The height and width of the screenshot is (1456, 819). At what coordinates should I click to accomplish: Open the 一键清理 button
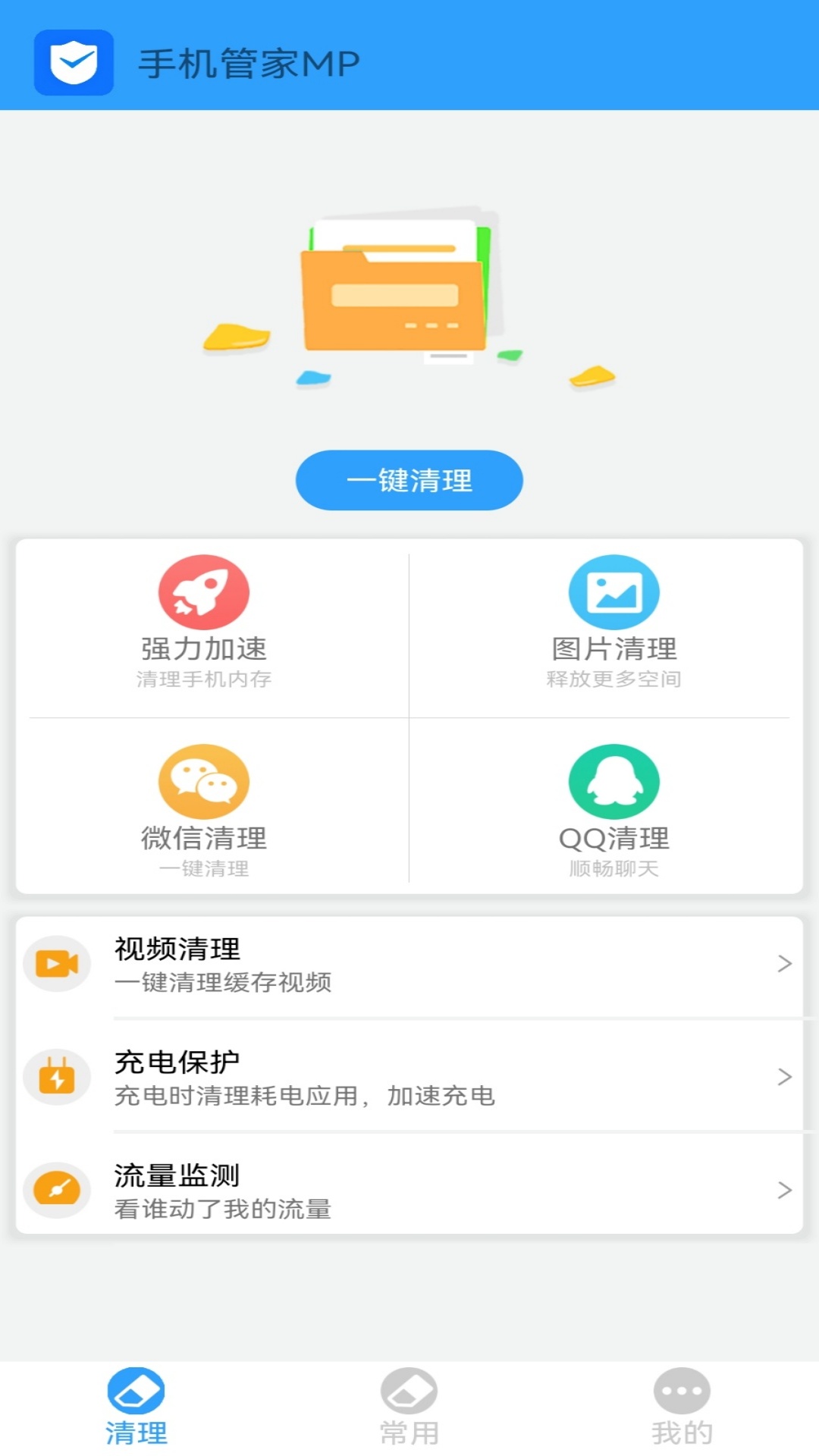[409, 480]
